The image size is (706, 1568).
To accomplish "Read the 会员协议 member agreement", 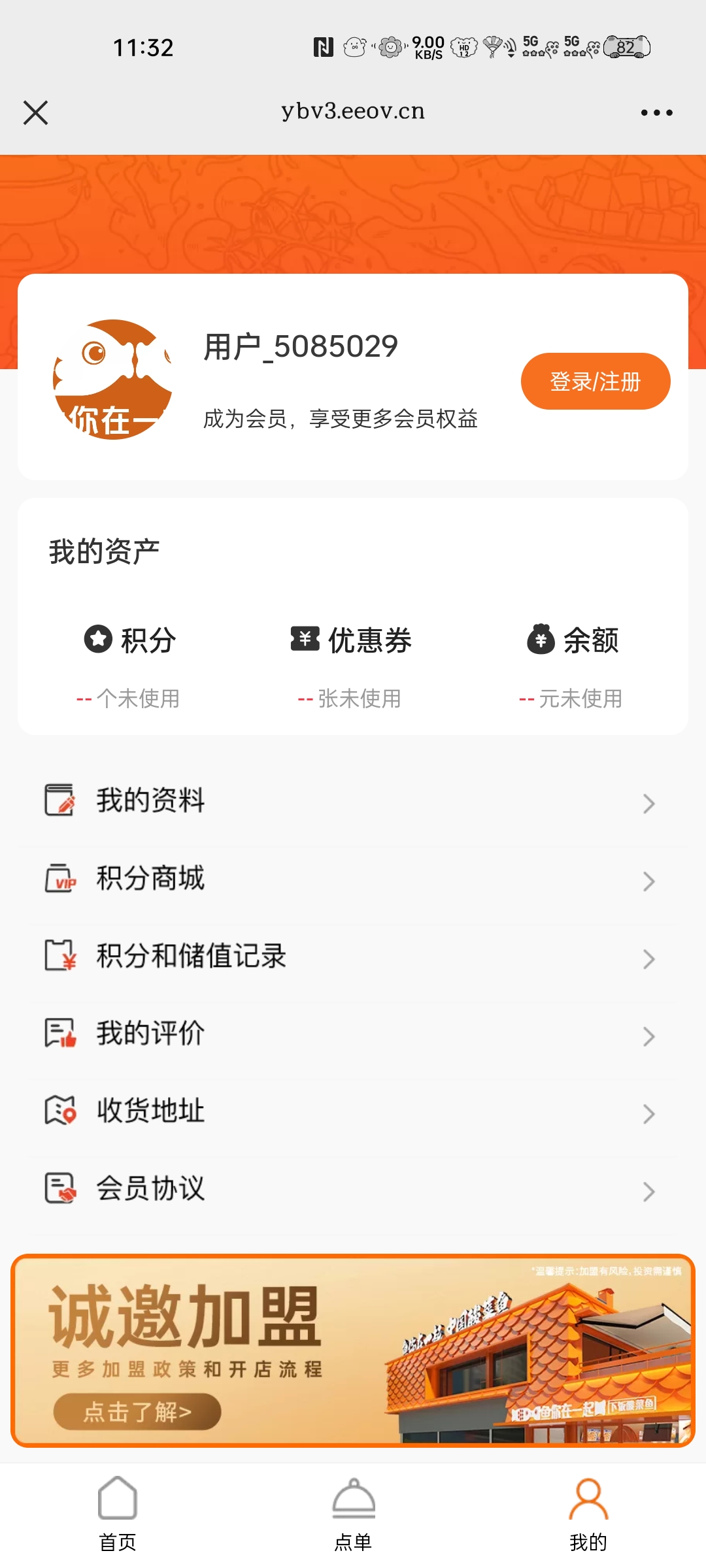I will point(352,1189).
